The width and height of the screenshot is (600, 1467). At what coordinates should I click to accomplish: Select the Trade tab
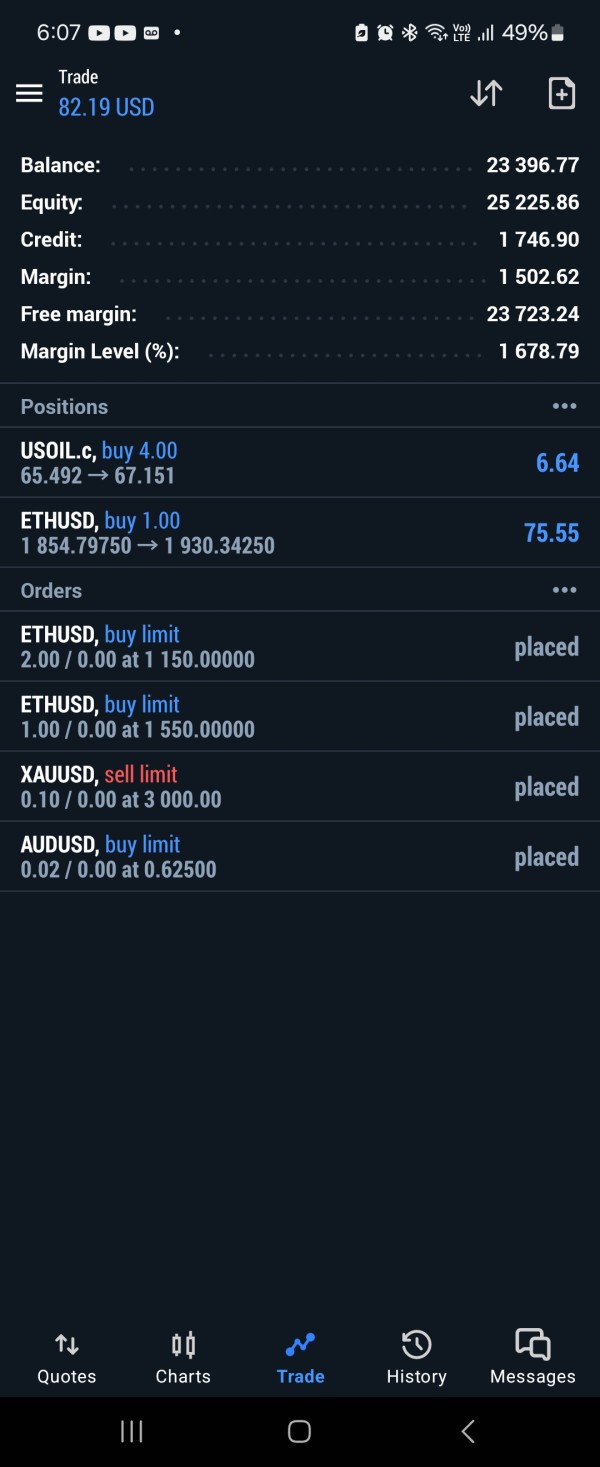click(x=300, y=1357)
